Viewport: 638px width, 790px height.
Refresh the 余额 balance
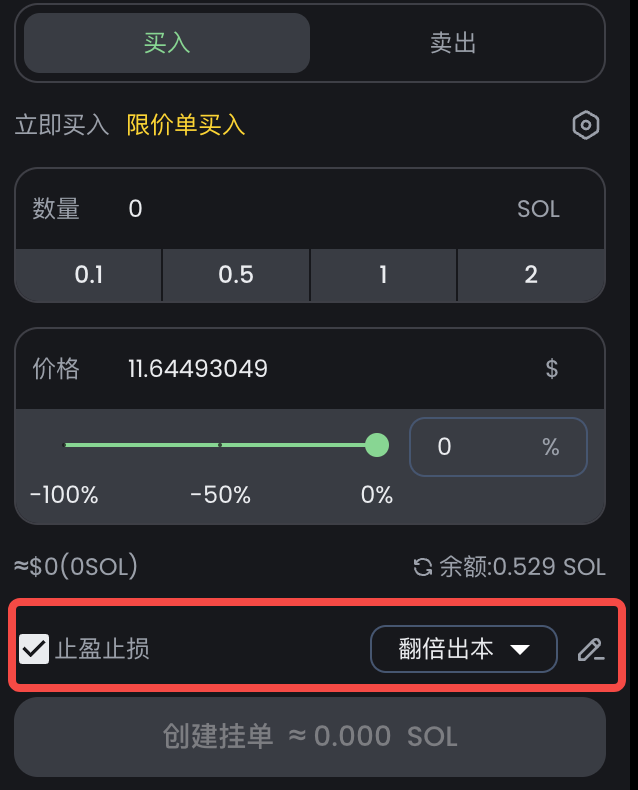click(x=423, y=567)
